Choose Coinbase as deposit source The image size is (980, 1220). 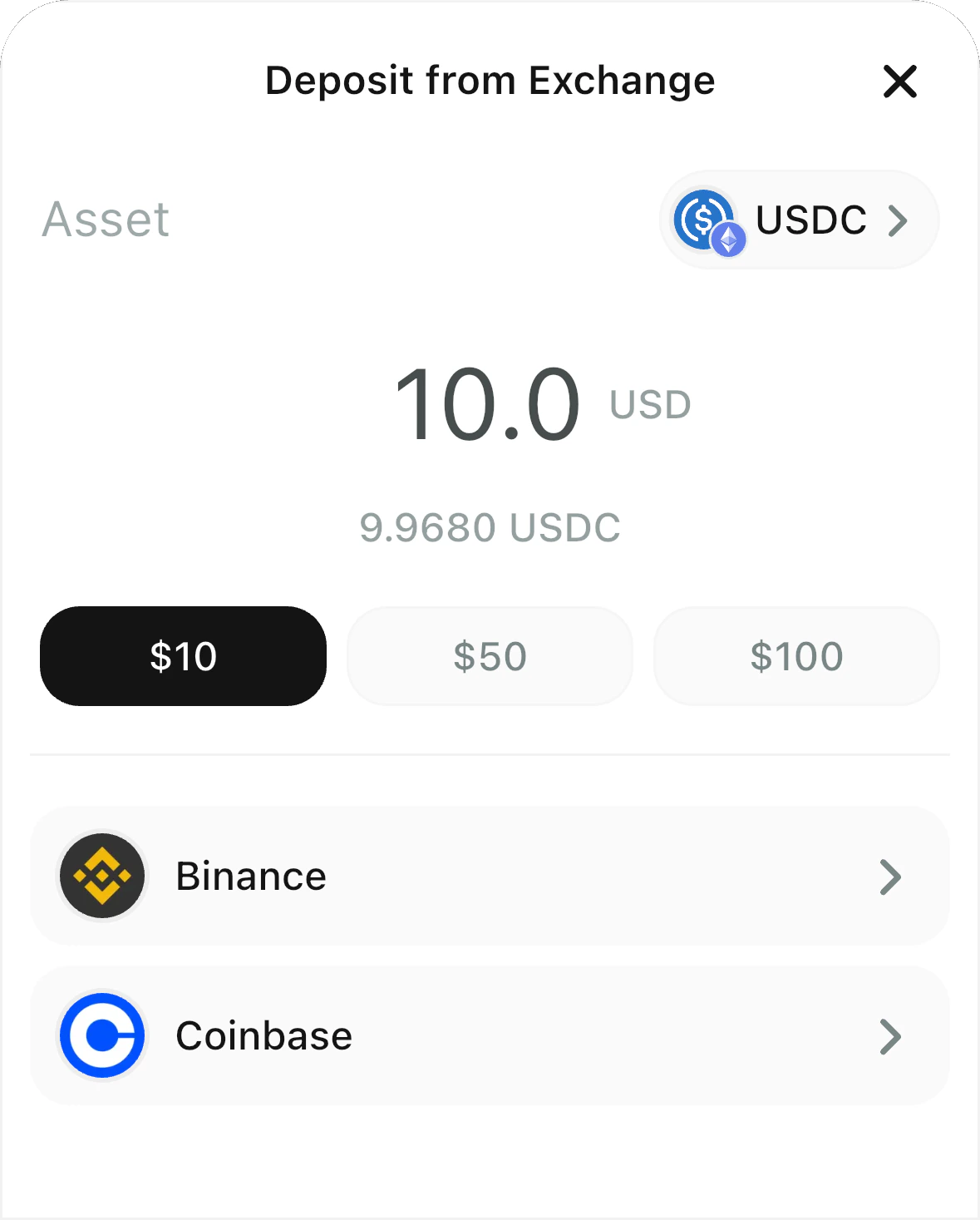[490, 1035]
